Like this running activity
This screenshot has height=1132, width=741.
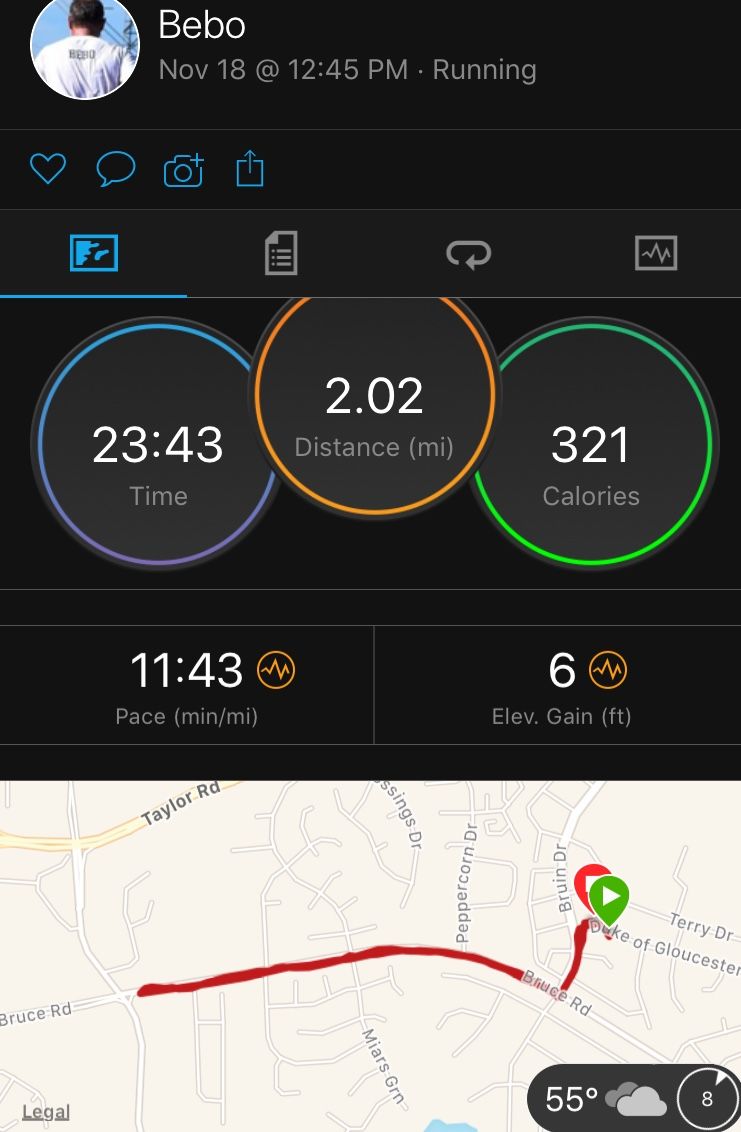coord(47,169)
